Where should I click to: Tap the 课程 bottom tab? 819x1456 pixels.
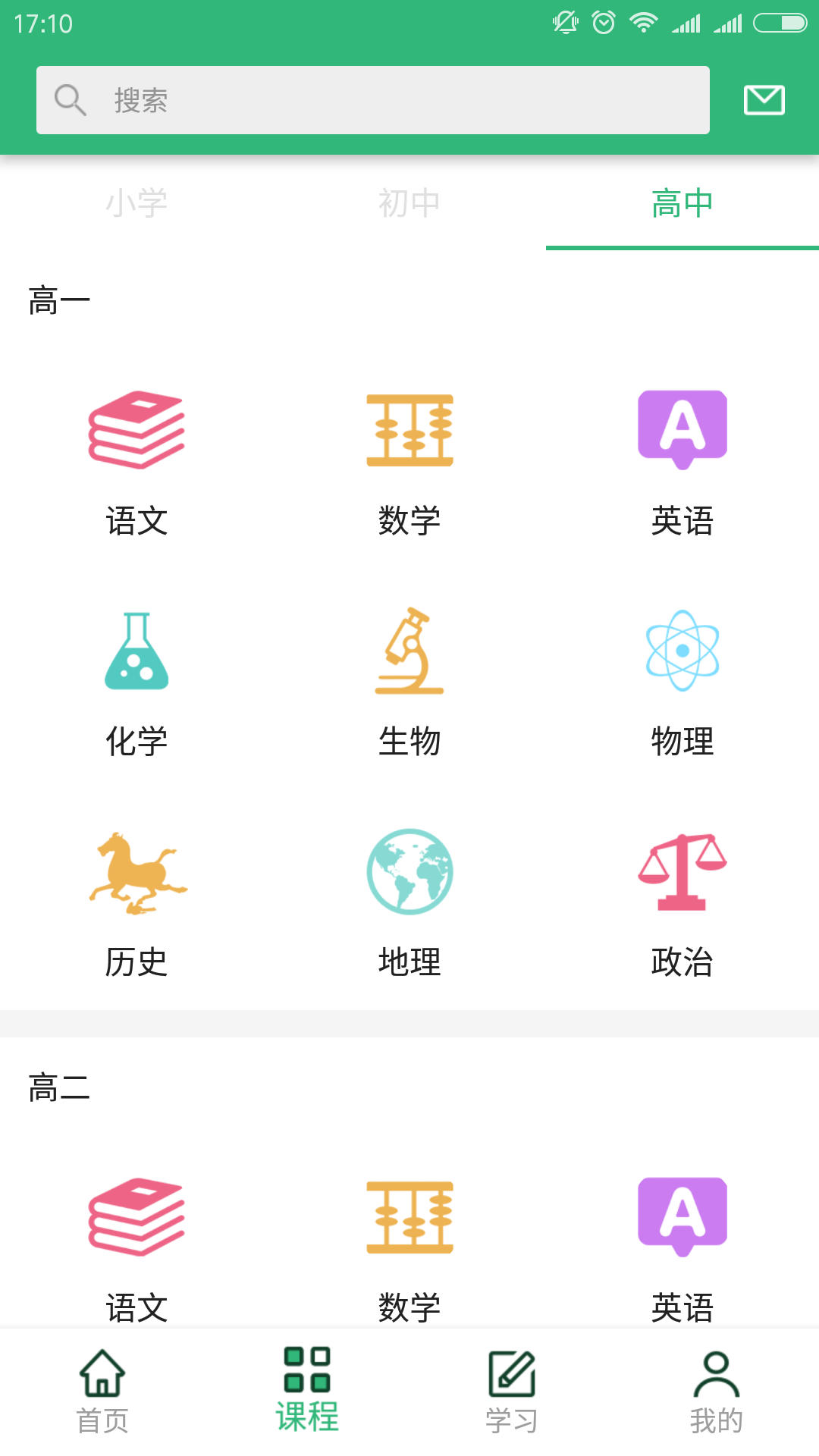point(307,1391)
